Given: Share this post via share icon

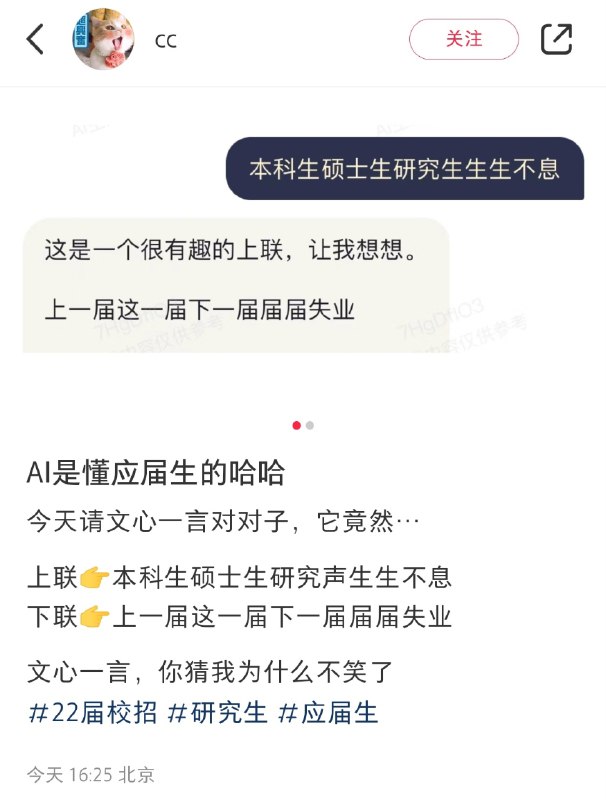Looking at the screenshot, I should click(x=556, y=39).
